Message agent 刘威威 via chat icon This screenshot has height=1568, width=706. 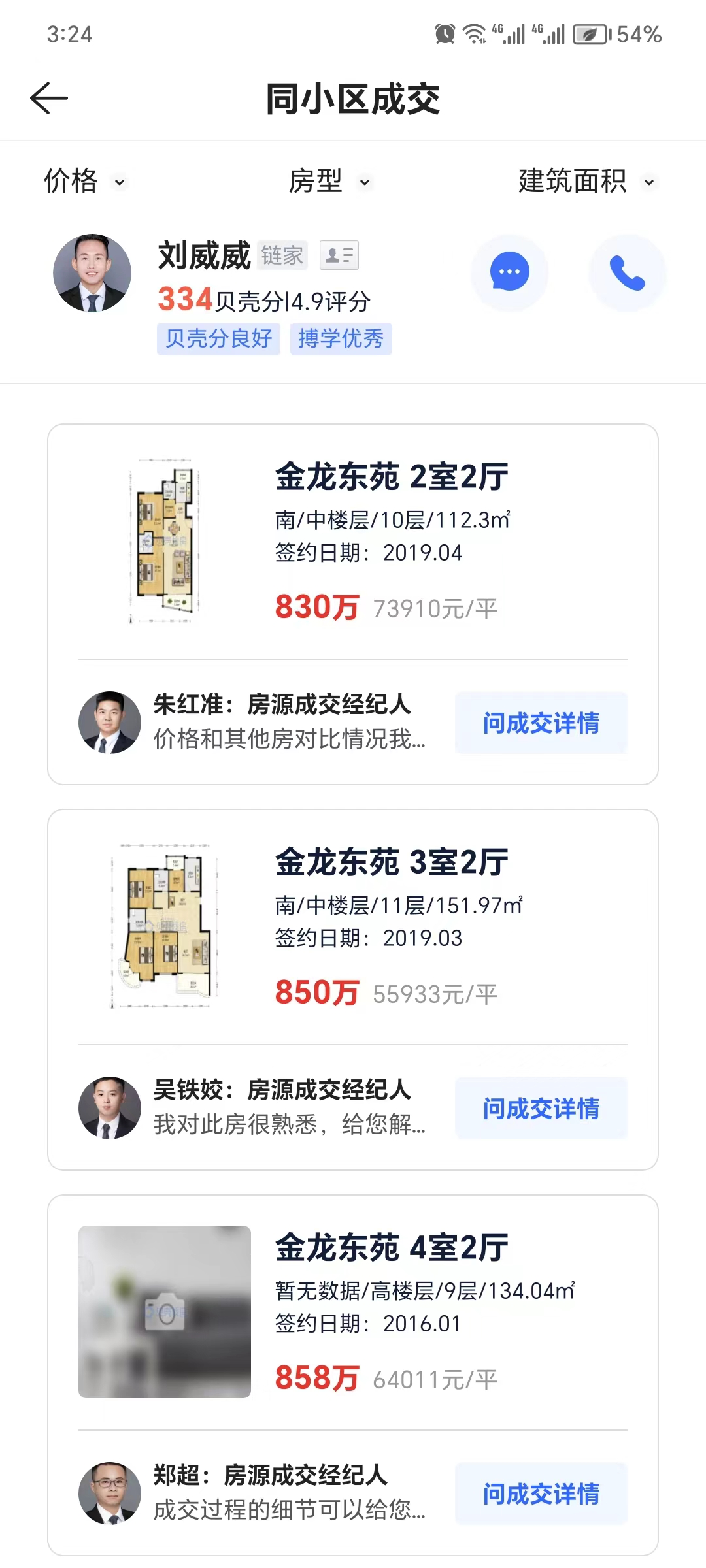[x=509, y=272]
